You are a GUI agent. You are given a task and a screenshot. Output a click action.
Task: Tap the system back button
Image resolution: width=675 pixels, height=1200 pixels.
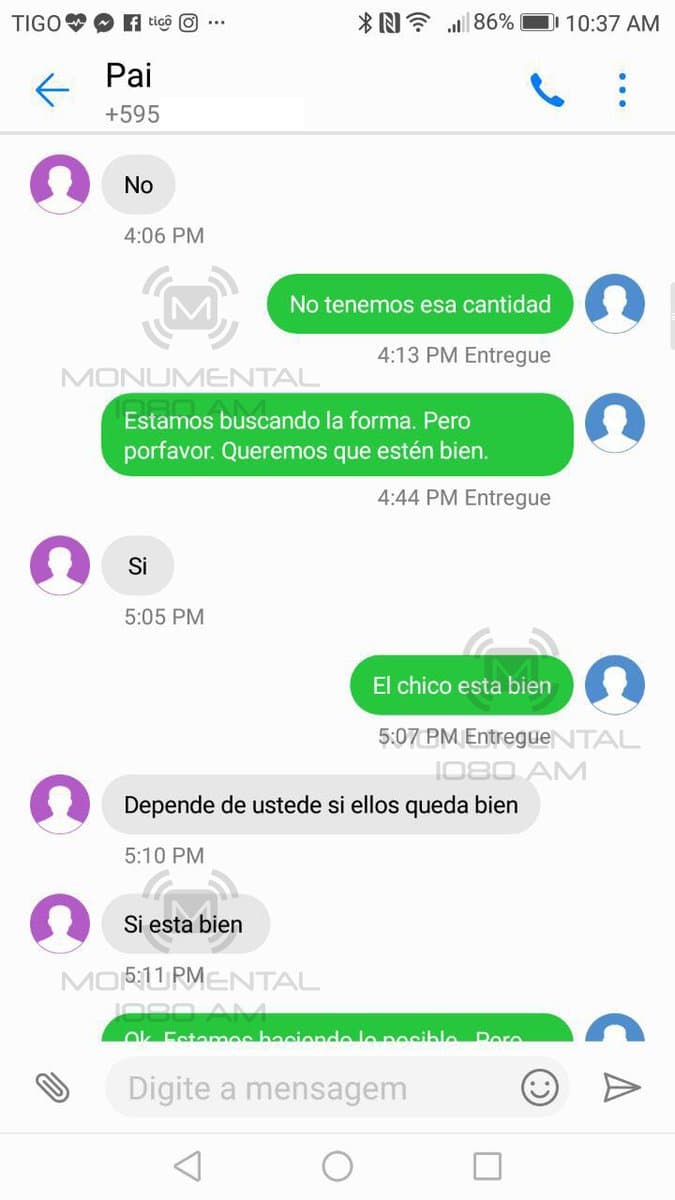pyautogui.click(x=187, y=1166)
